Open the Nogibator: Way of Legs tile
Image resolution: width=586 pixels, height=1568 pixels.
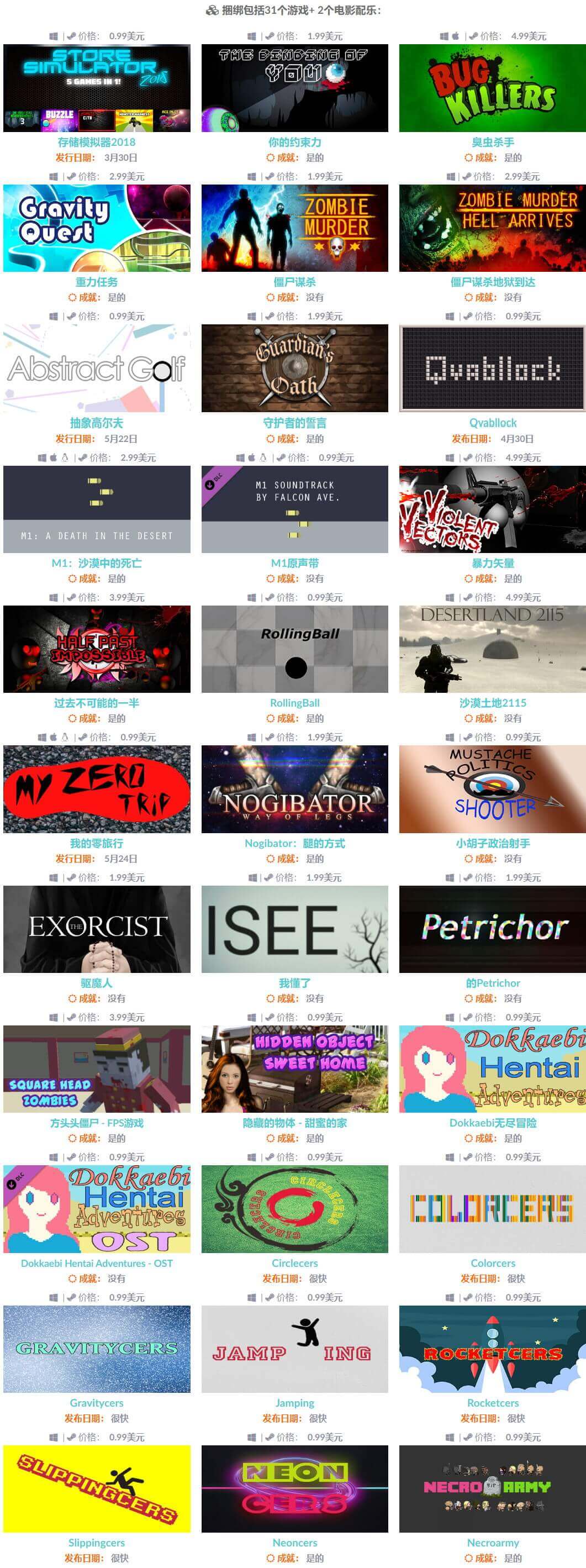(294, 789)
